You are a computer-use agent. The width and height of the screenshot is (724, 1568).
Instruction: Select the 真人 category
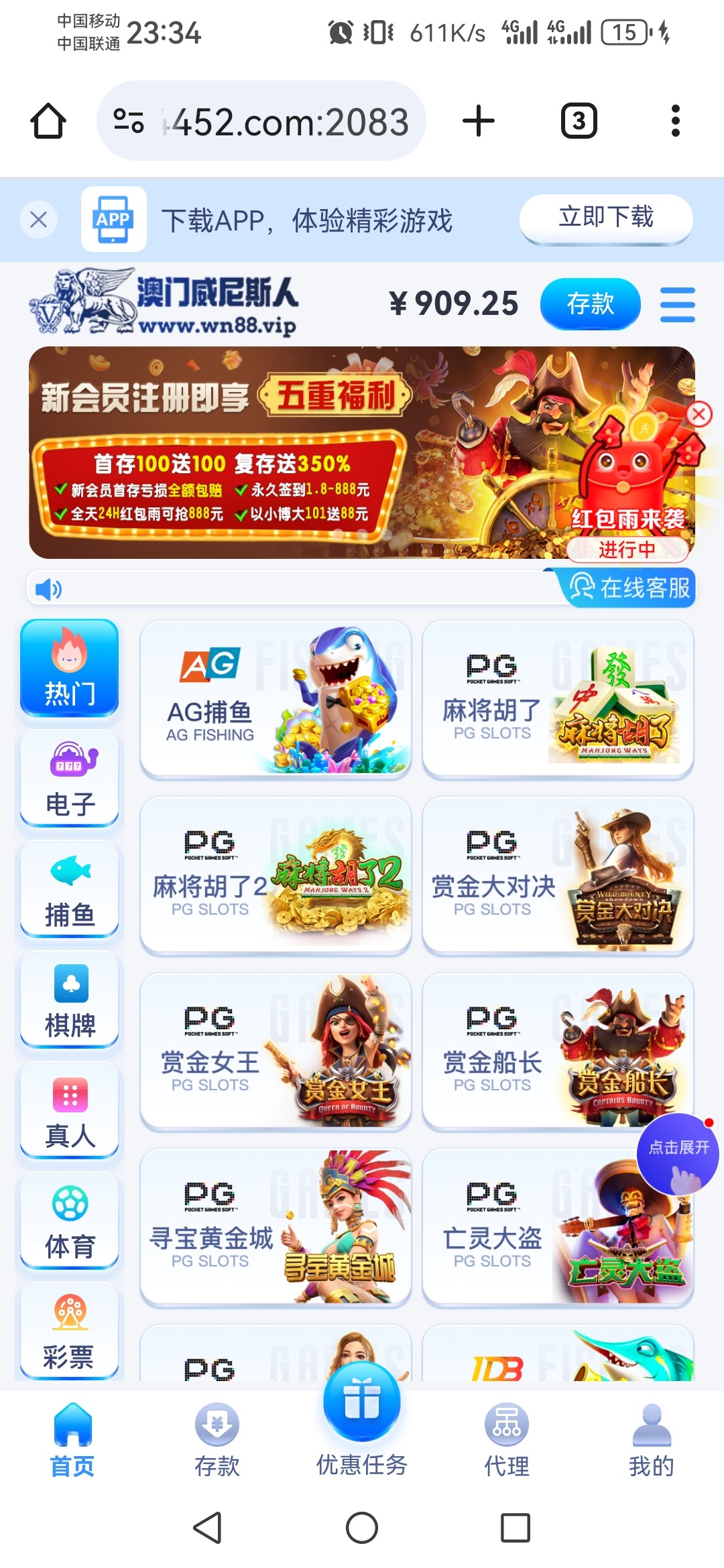pyautogui.click(x=70, y=1111)
